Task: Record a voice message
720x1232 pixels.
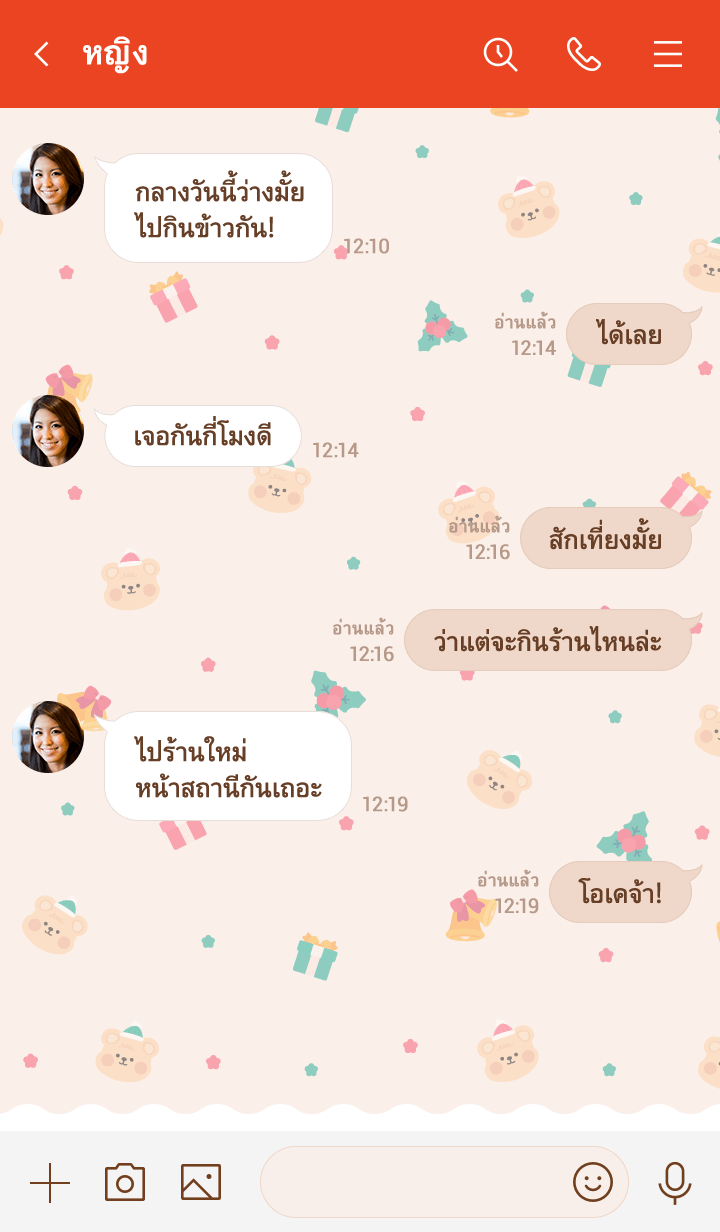Action: pos(675,1183)
